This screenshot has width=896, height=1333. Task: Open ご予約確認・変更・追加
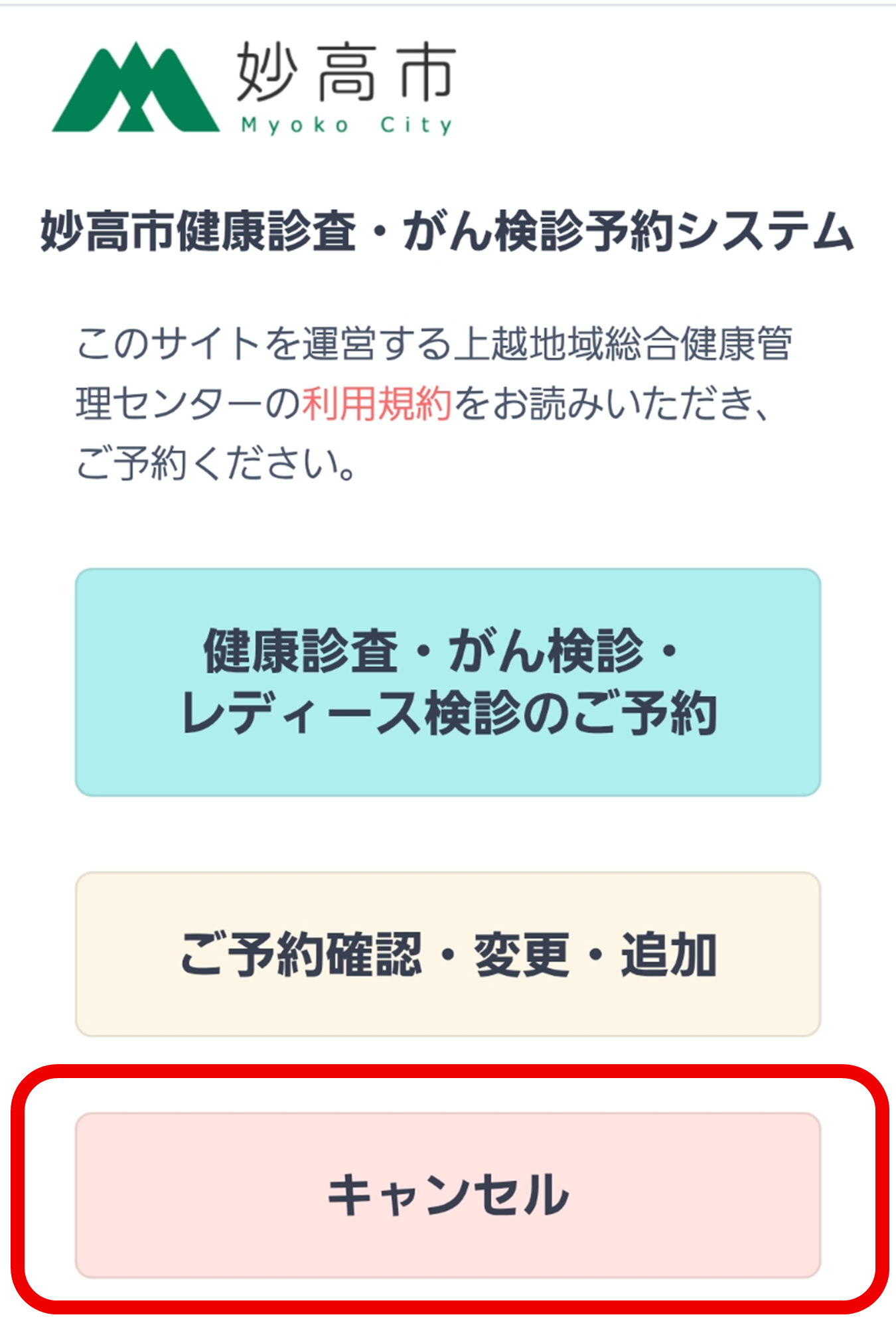[448, 954]
